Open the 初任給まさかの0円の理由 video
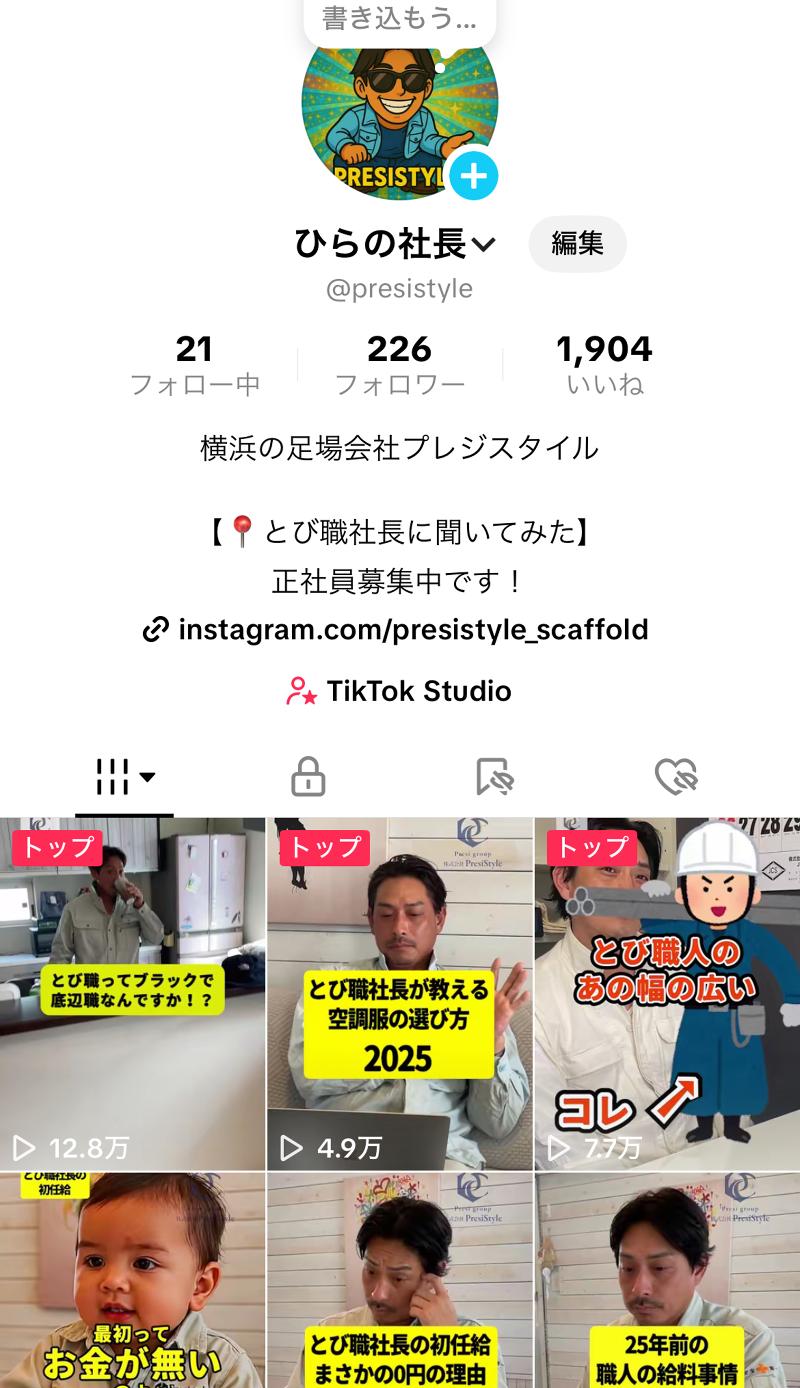The image size is (800, 1388). click(400, 1280)
